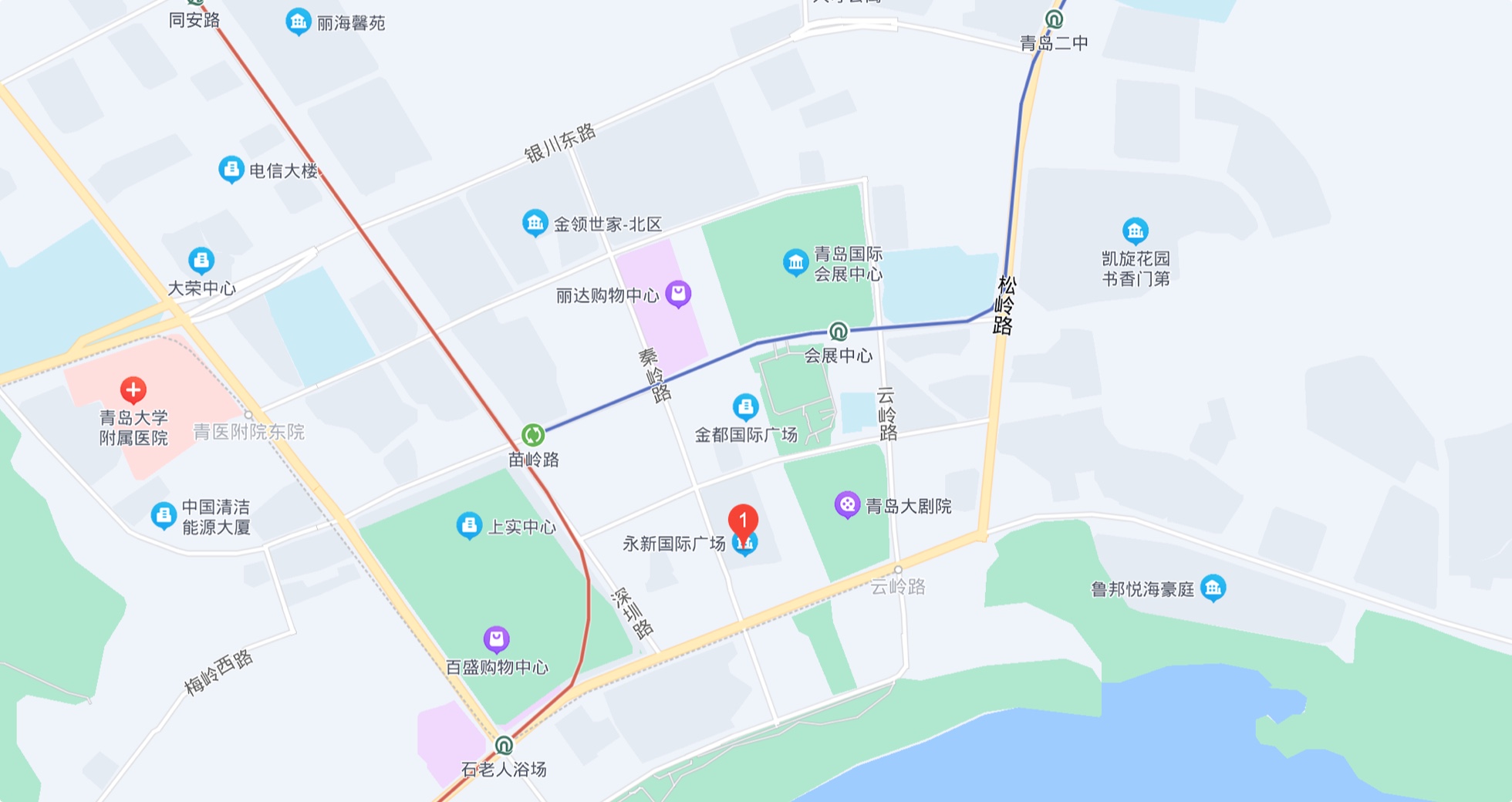The width and height of the screenshot is (1512, 802).
Task: Tap the 电信大楼 building marker
Action: tap(231, 169)
